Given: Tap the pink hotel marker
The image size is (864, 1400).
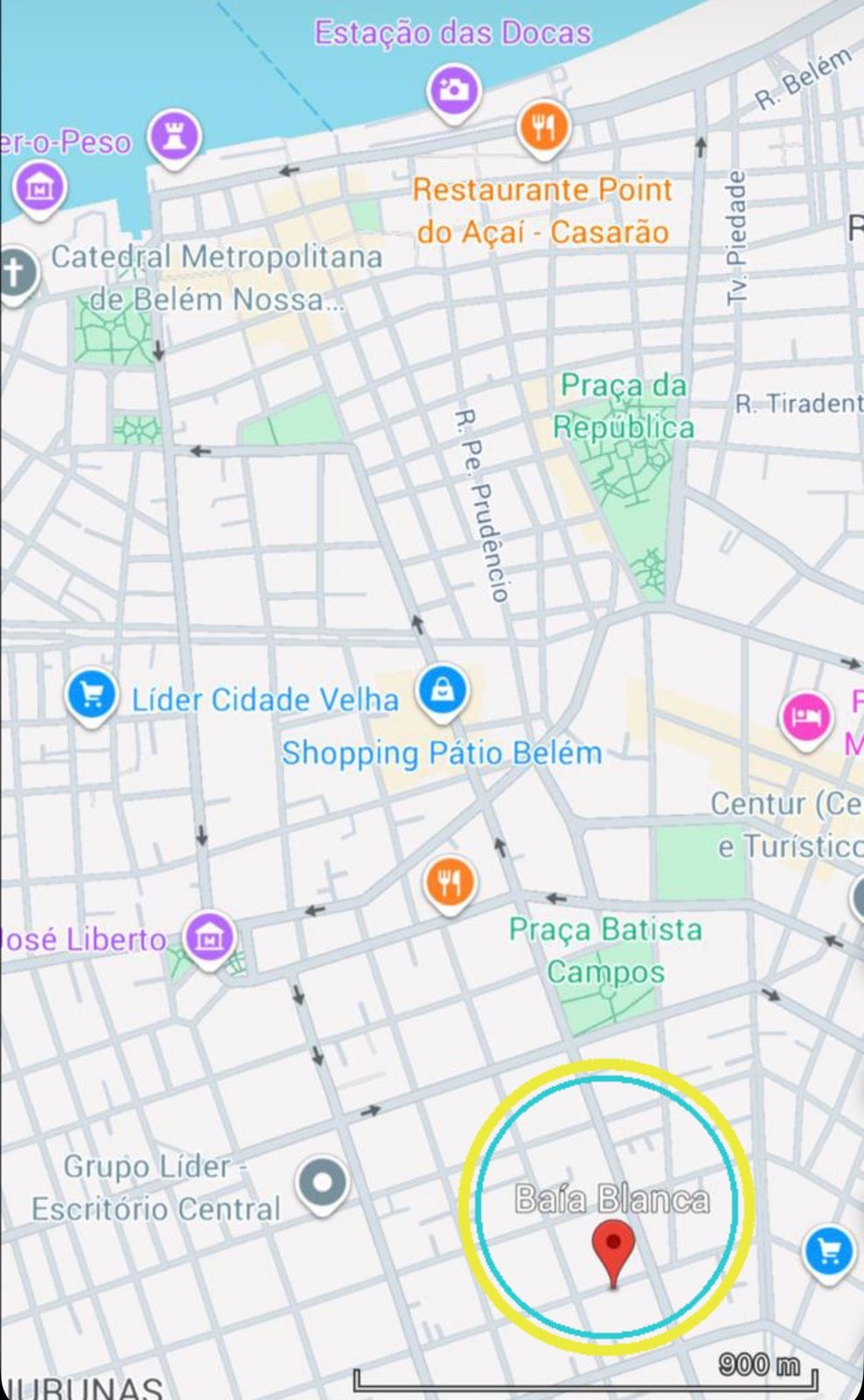Looking at the screenshot, I should point(805,721).
